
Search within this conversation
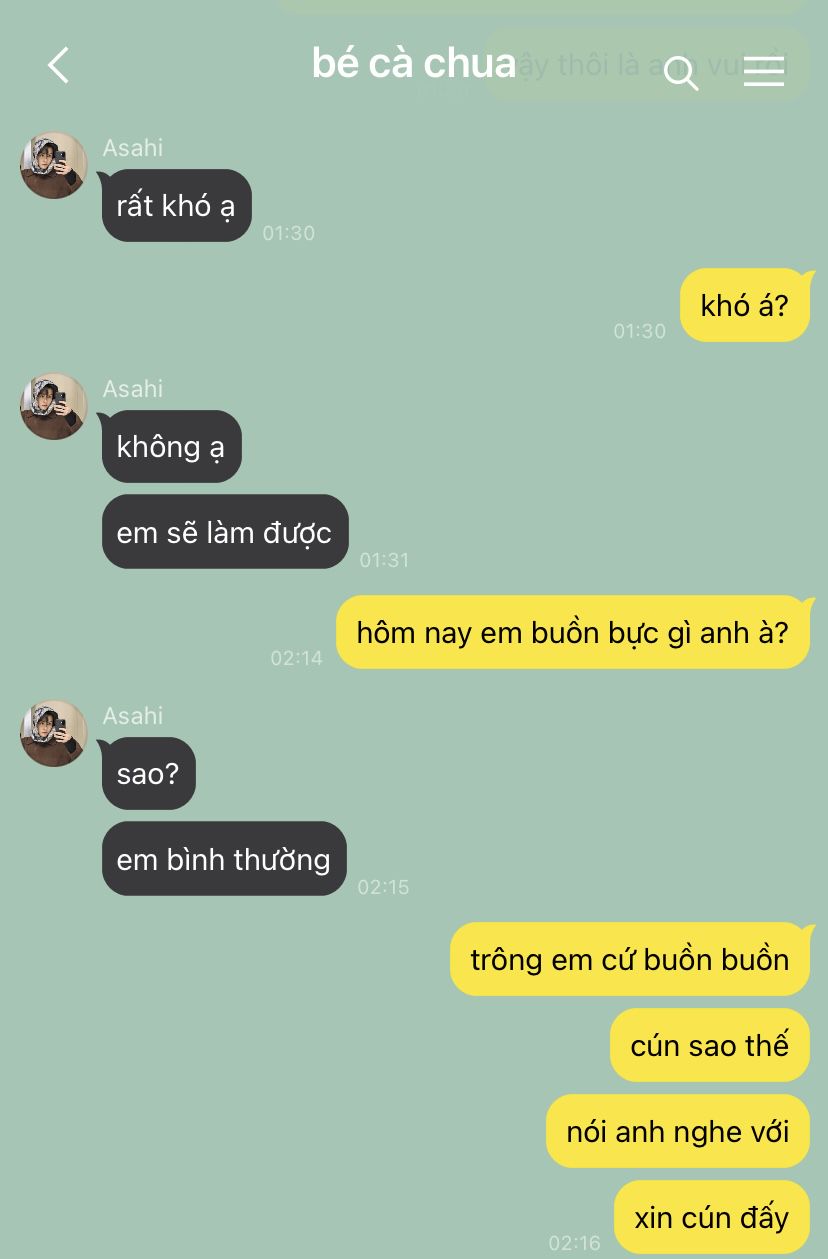point(681,72)
